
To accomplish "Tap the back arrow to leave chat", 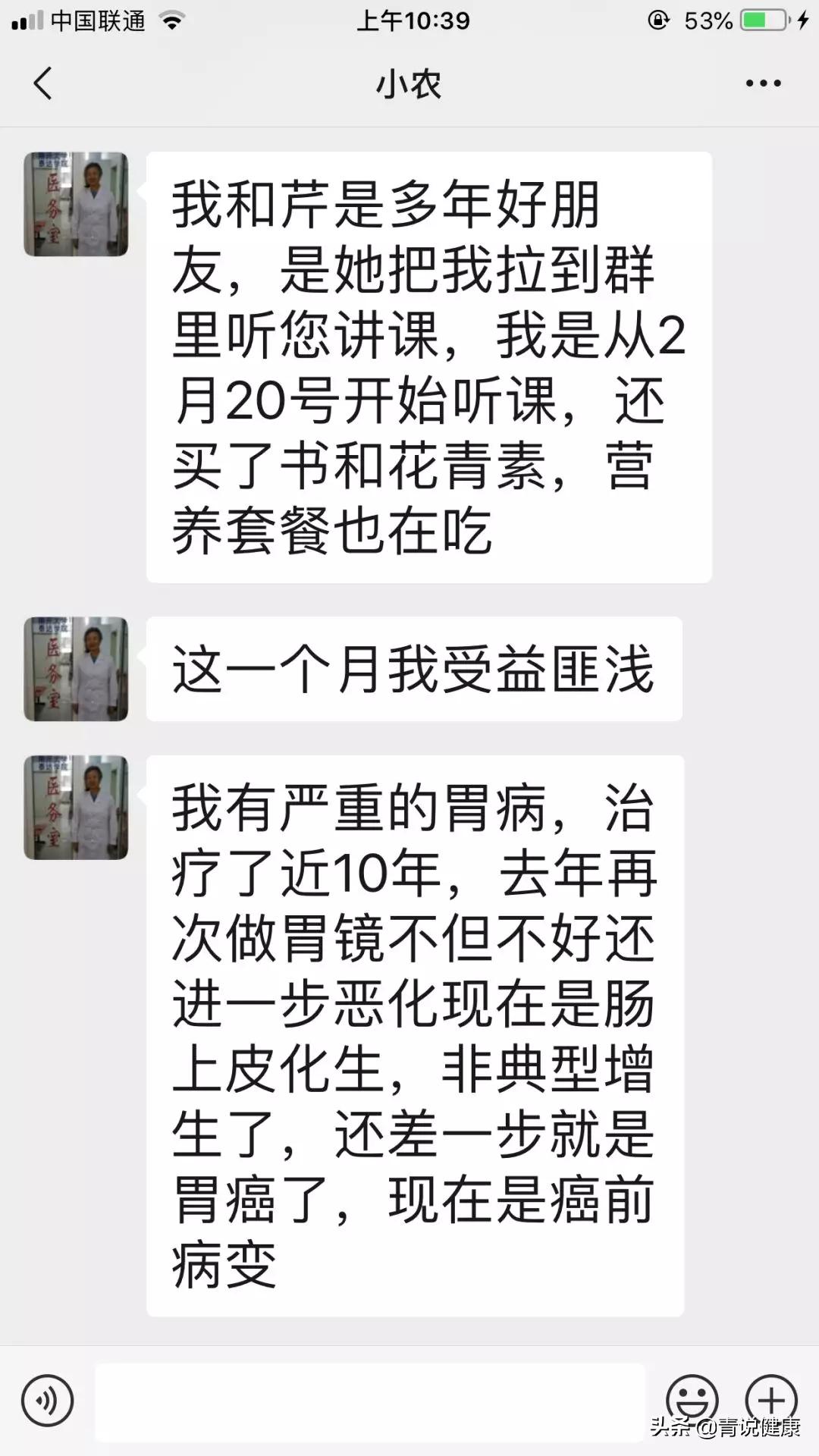I will (43, 83).
